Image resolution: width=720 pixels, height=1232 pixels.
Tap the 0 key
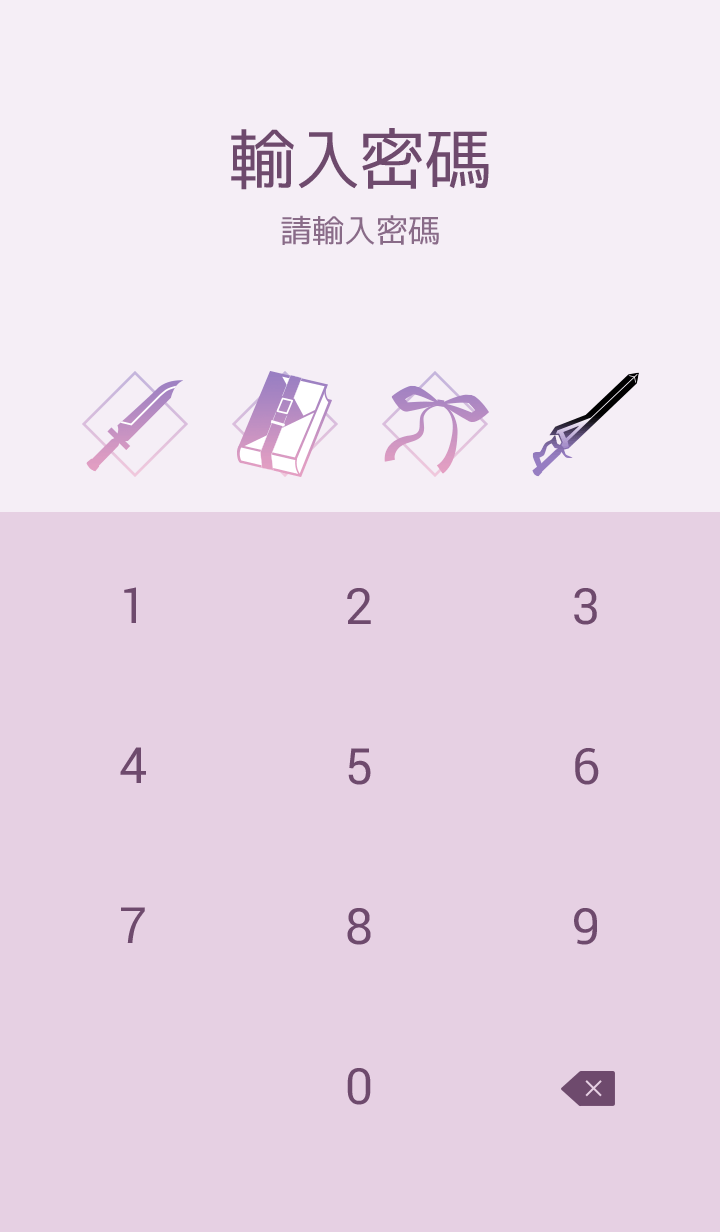pyautogui.click(x=359, y=1087)
